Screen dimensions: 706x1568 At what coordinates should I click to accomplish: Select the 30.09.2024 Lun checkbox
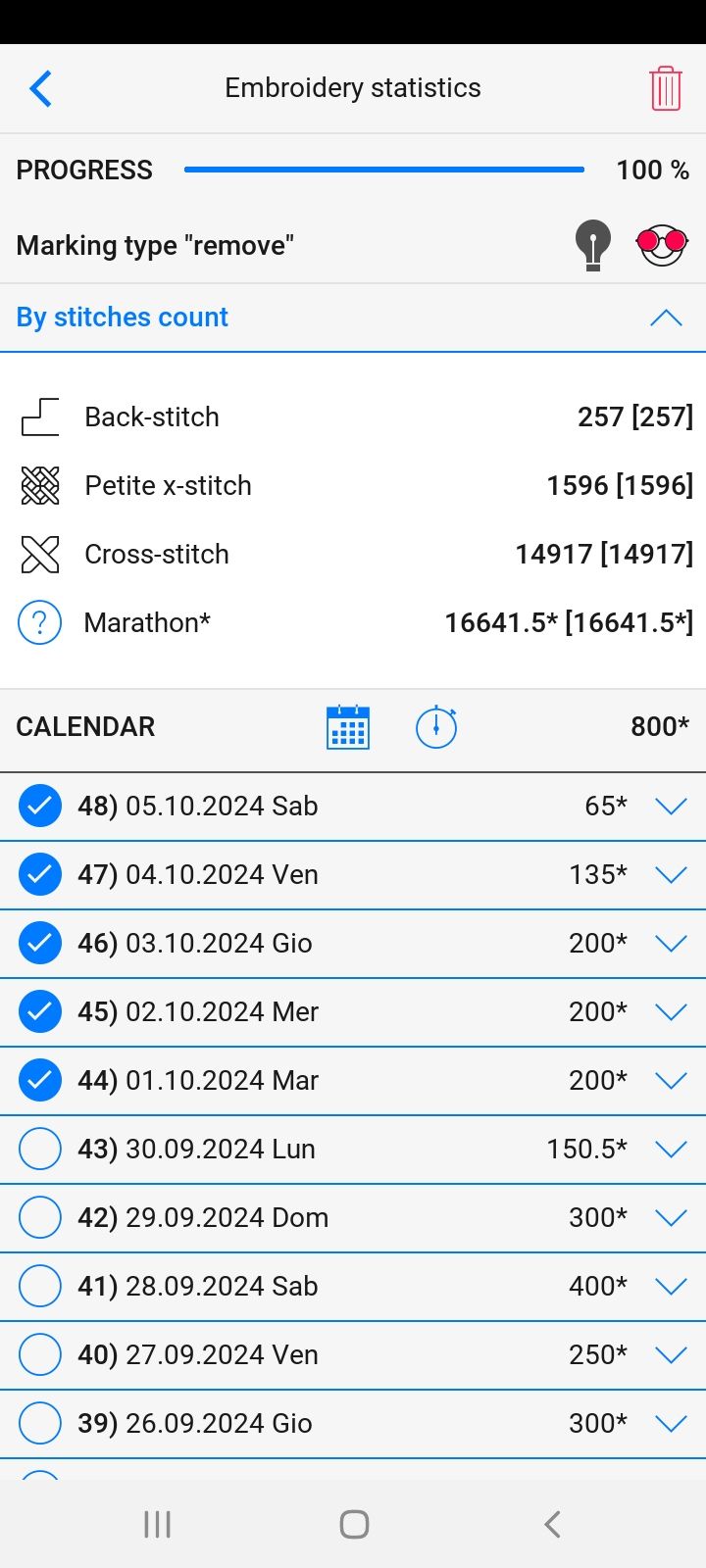[40, 1150]
